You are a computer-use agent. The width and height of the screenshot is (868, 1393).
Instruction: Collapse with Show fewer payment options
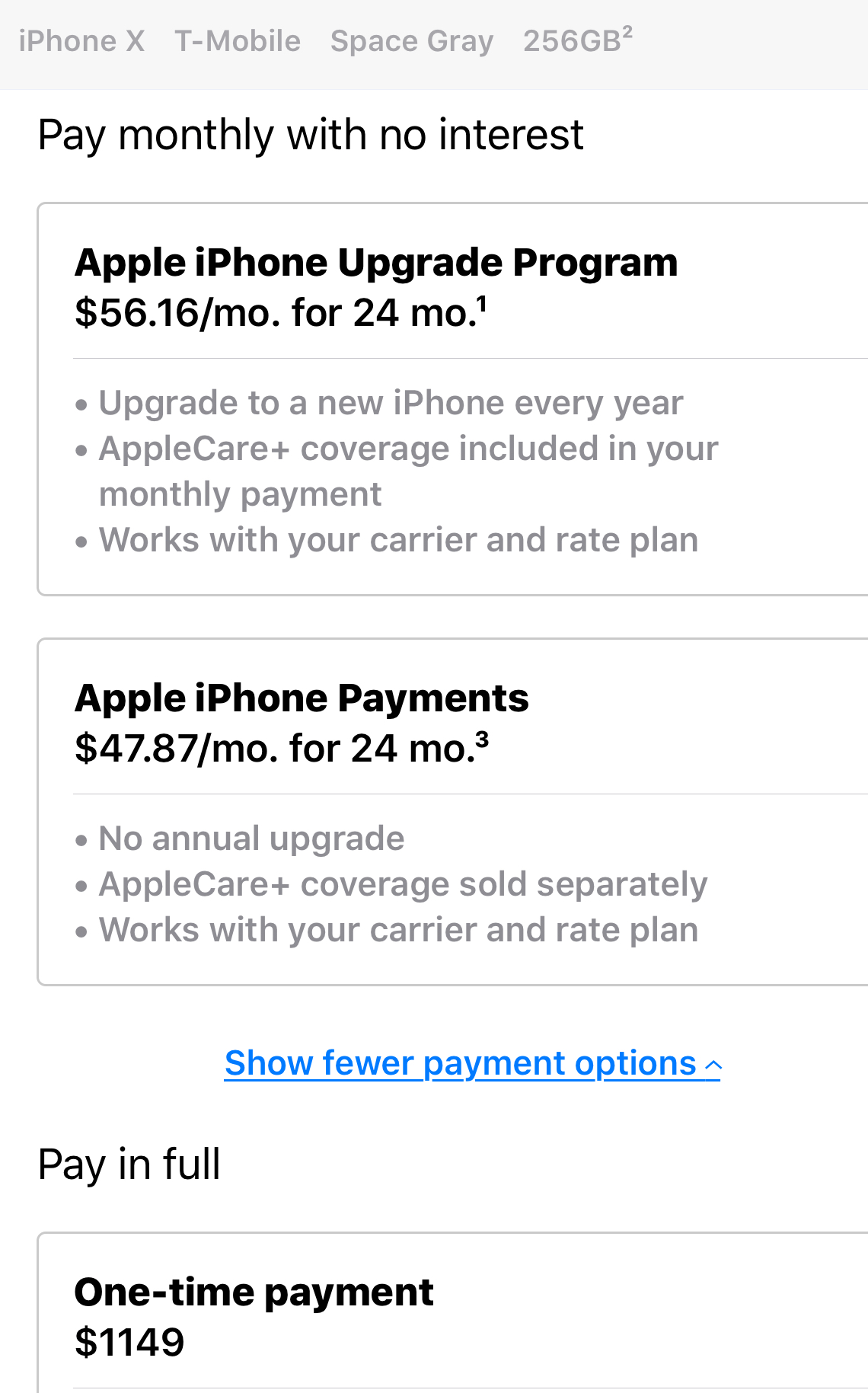point(472,1063)
